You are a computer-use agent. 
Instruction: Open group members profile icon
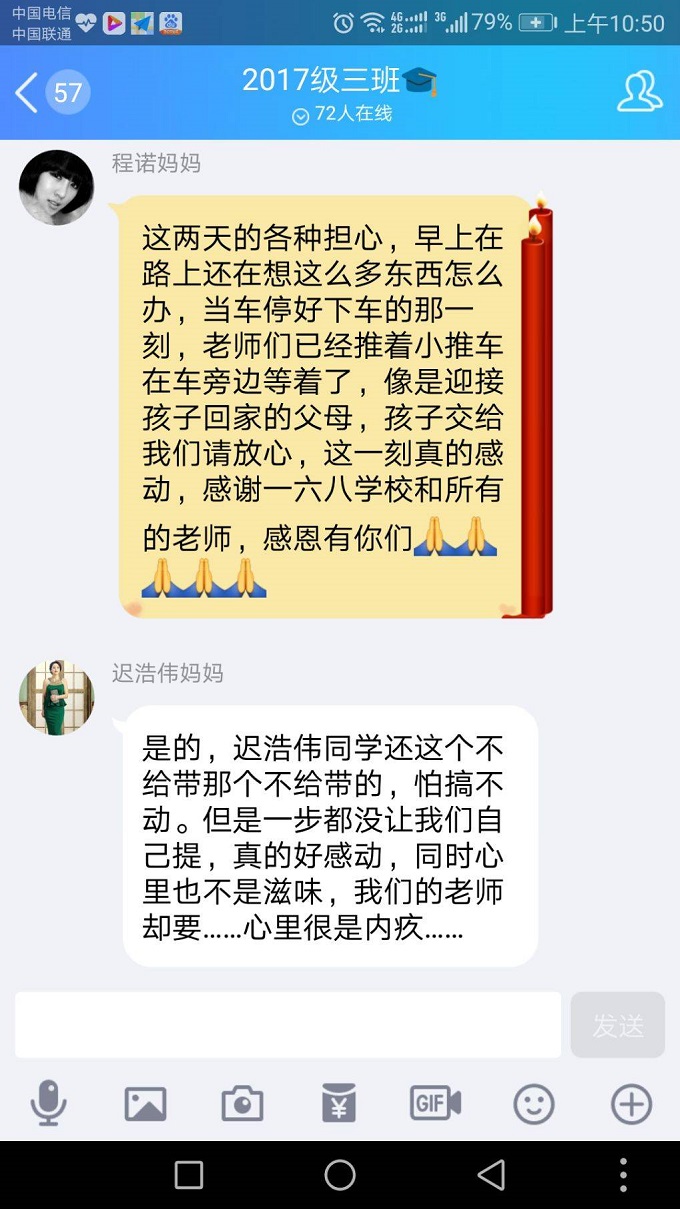click(639, 92)
